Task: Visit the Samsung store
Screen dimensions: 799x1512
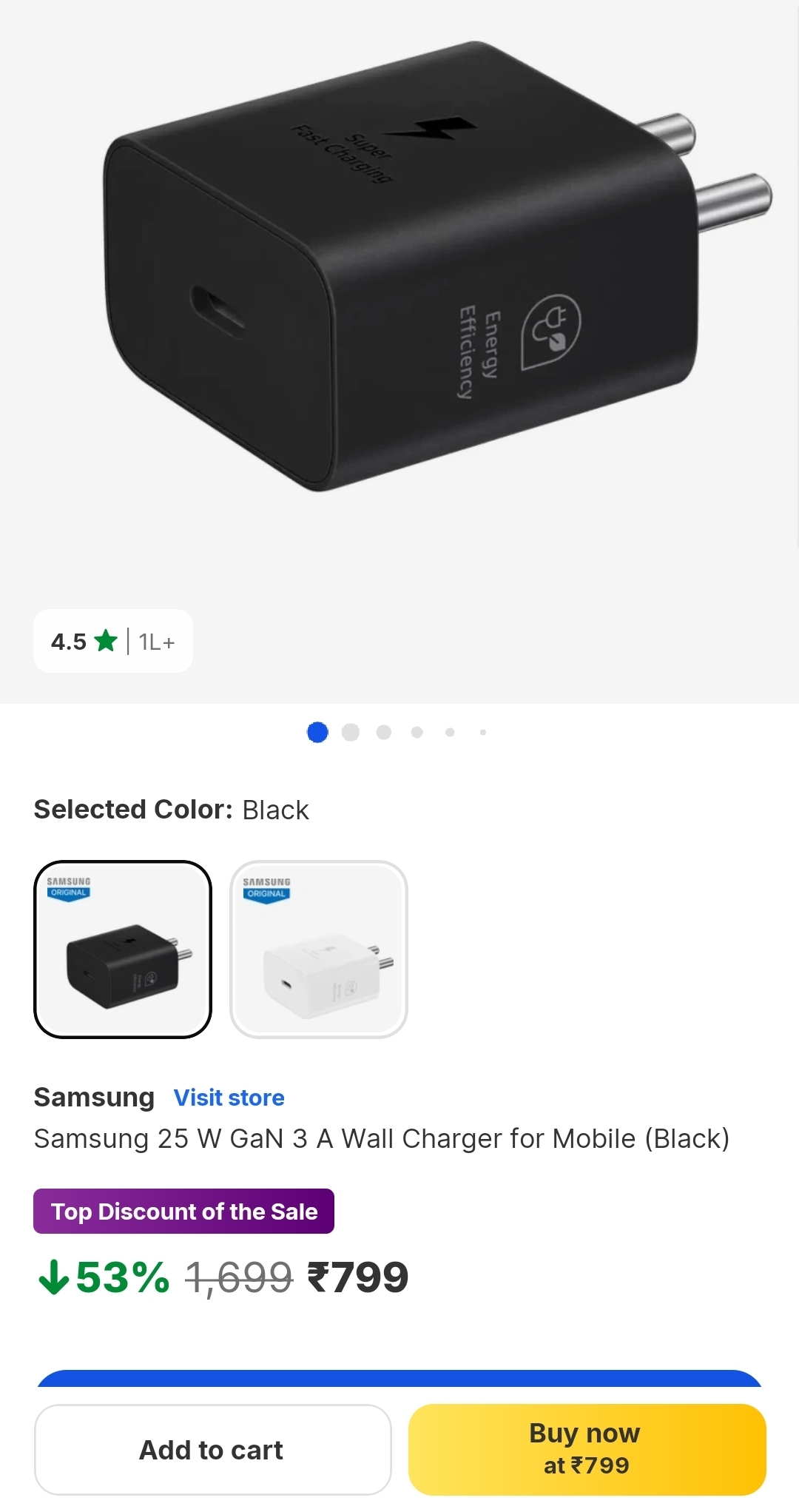Action: click(229, 1098)
